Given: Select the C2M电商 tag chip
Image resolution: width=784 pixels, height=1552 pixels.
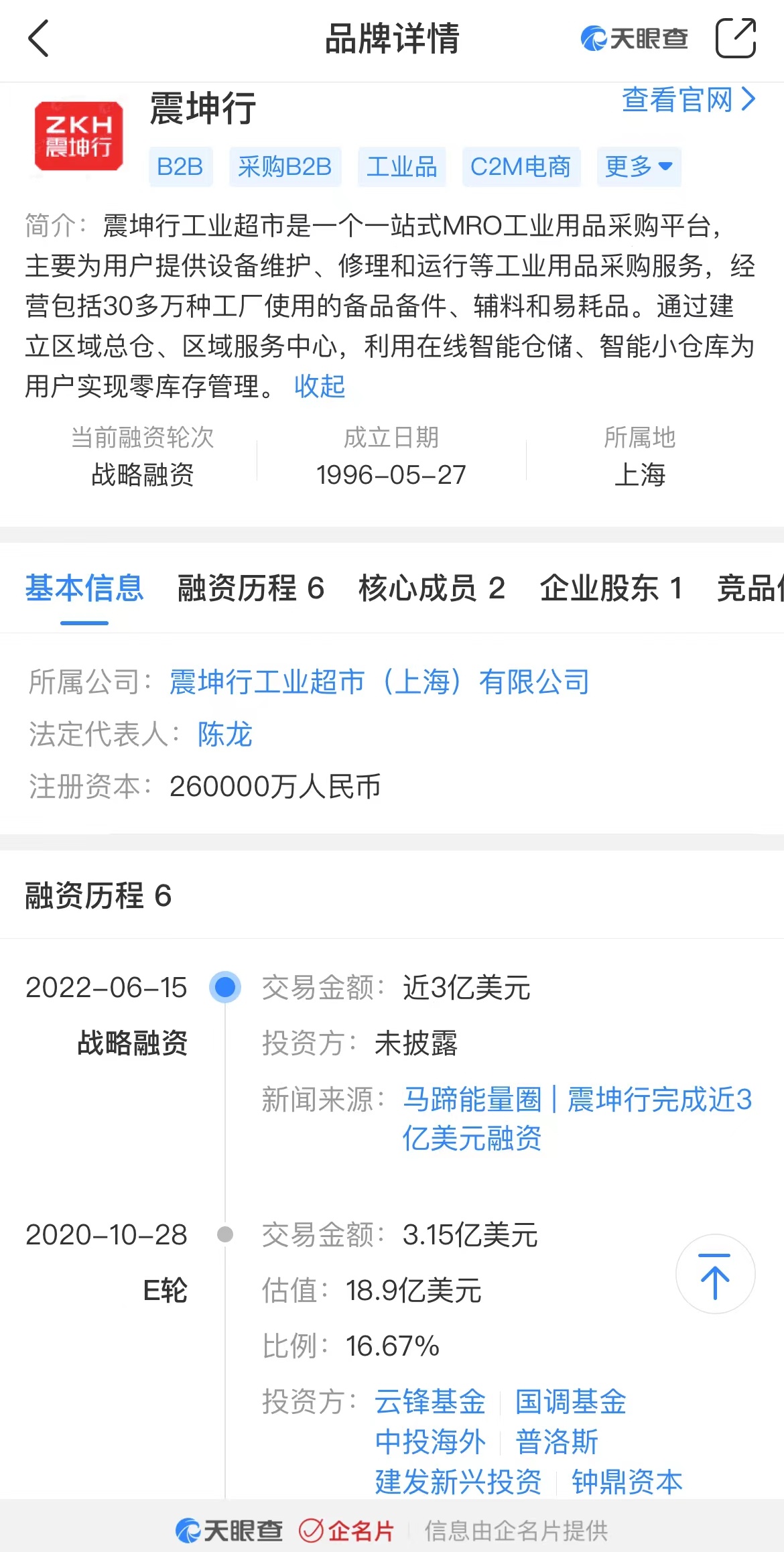Looking at the screenshot, I should (x=521, y=167).
